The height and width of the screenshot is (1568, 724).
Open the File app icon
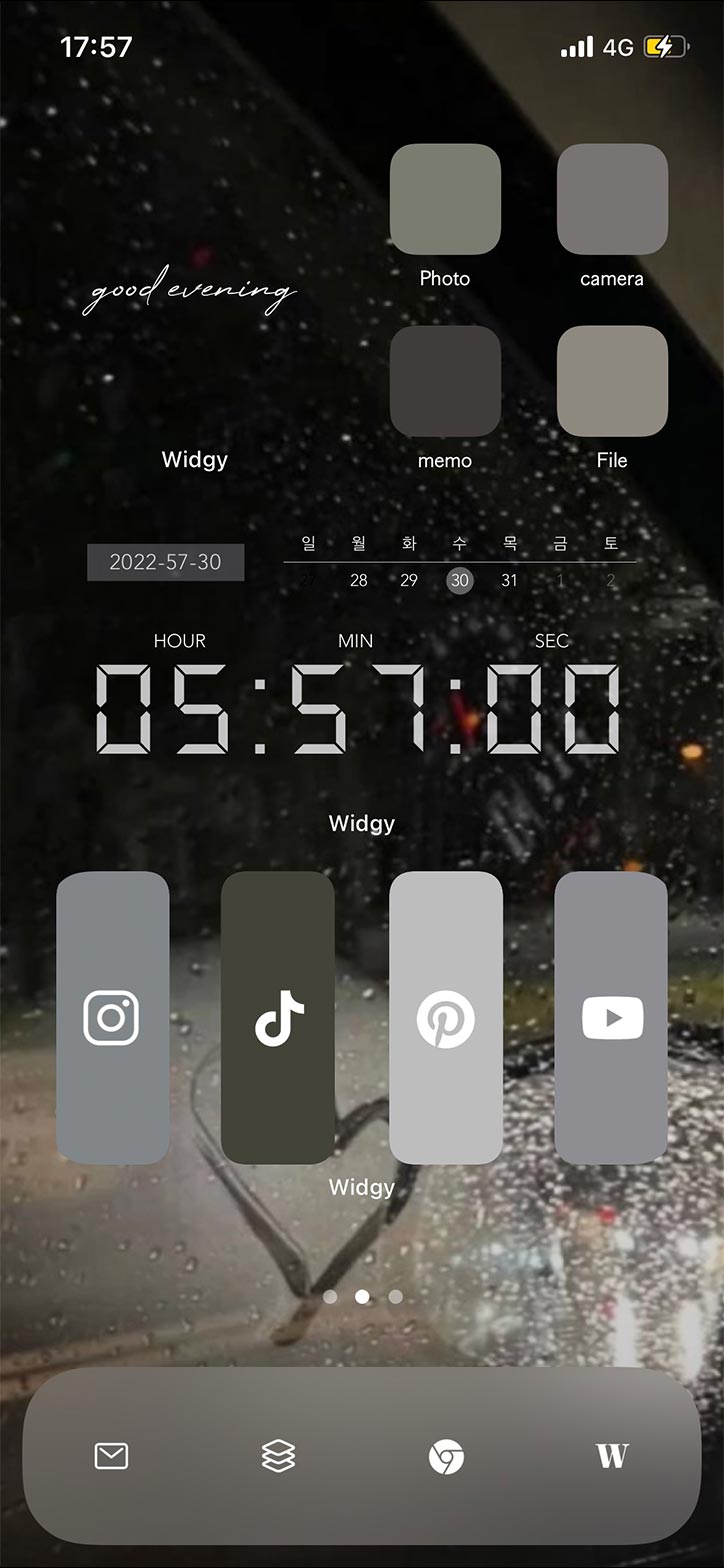coord(612,381)
